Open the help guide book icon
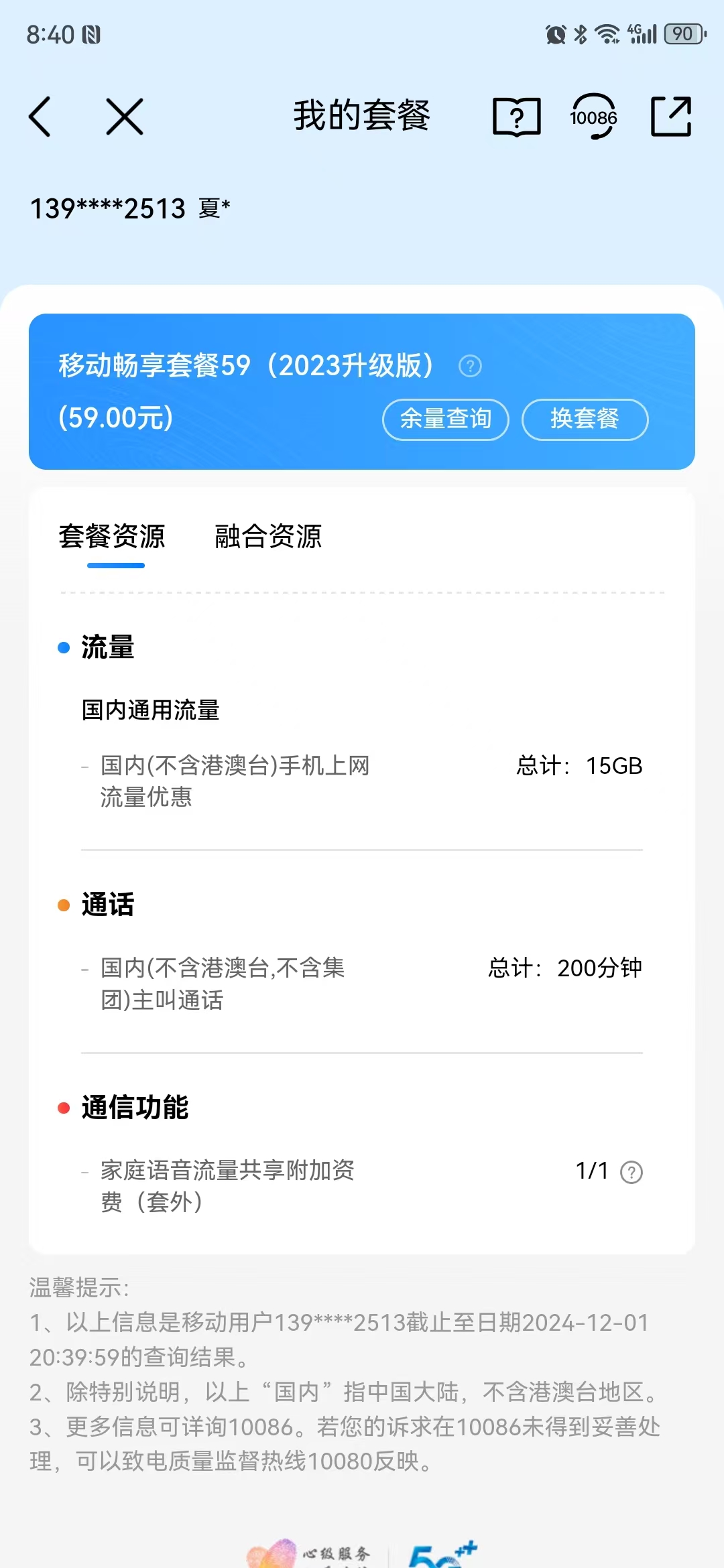 516,117
